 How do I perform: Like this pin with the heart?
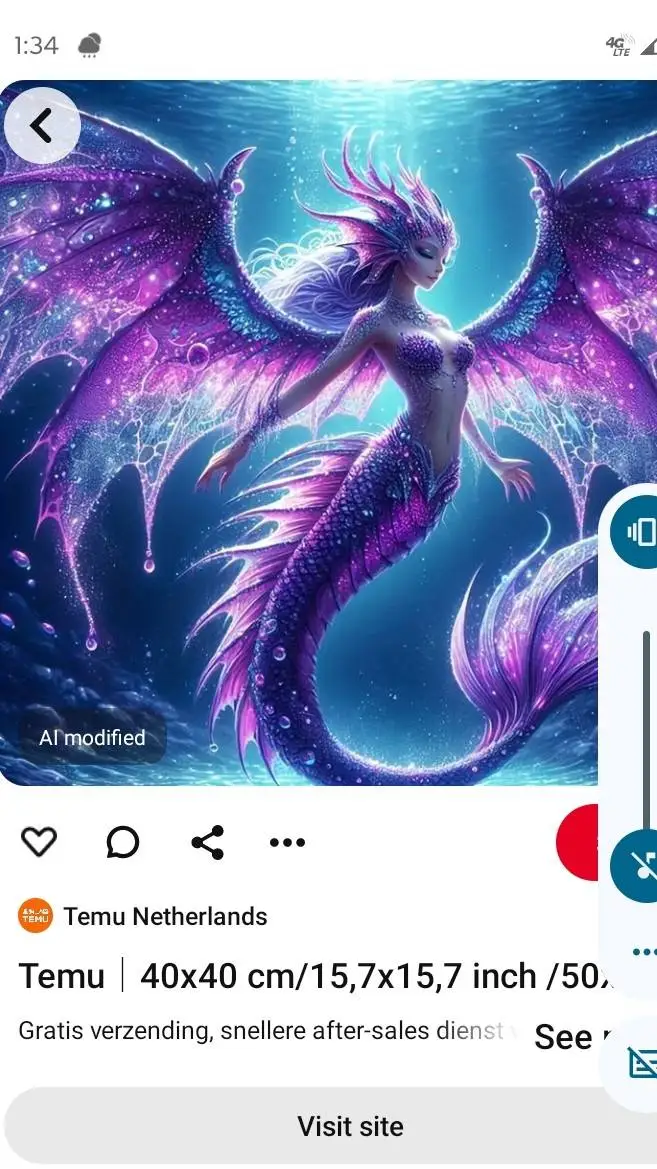coord(39,843)
